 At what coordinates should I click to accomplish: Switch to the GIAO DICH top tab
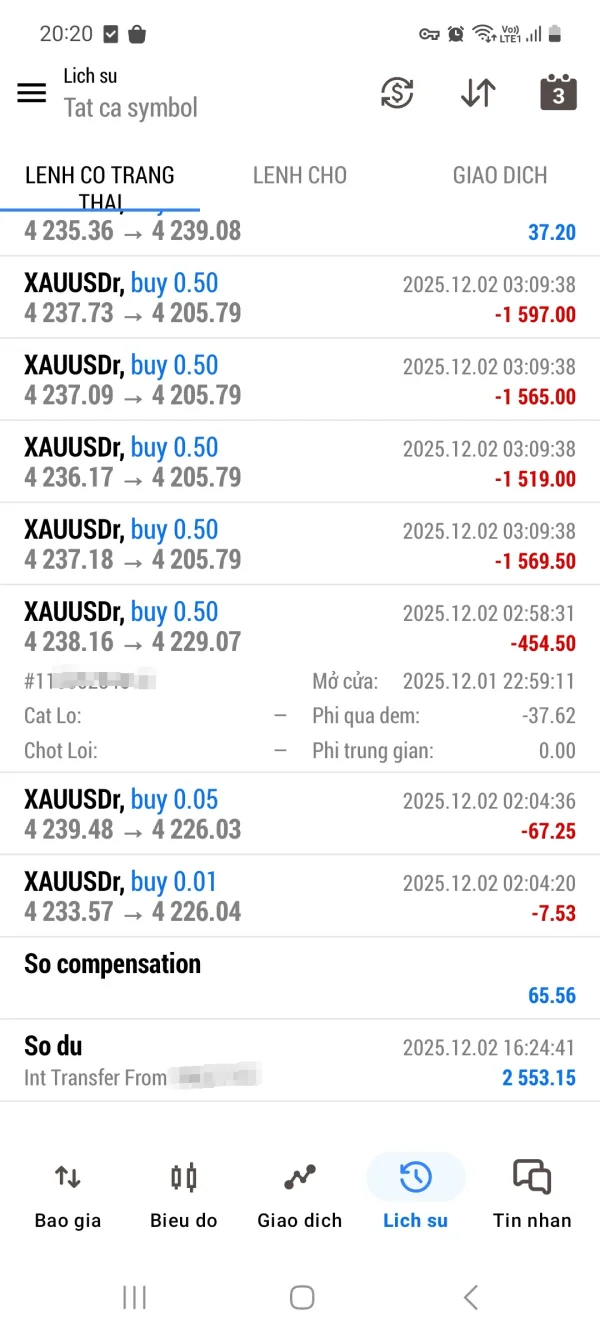(500, 176)
